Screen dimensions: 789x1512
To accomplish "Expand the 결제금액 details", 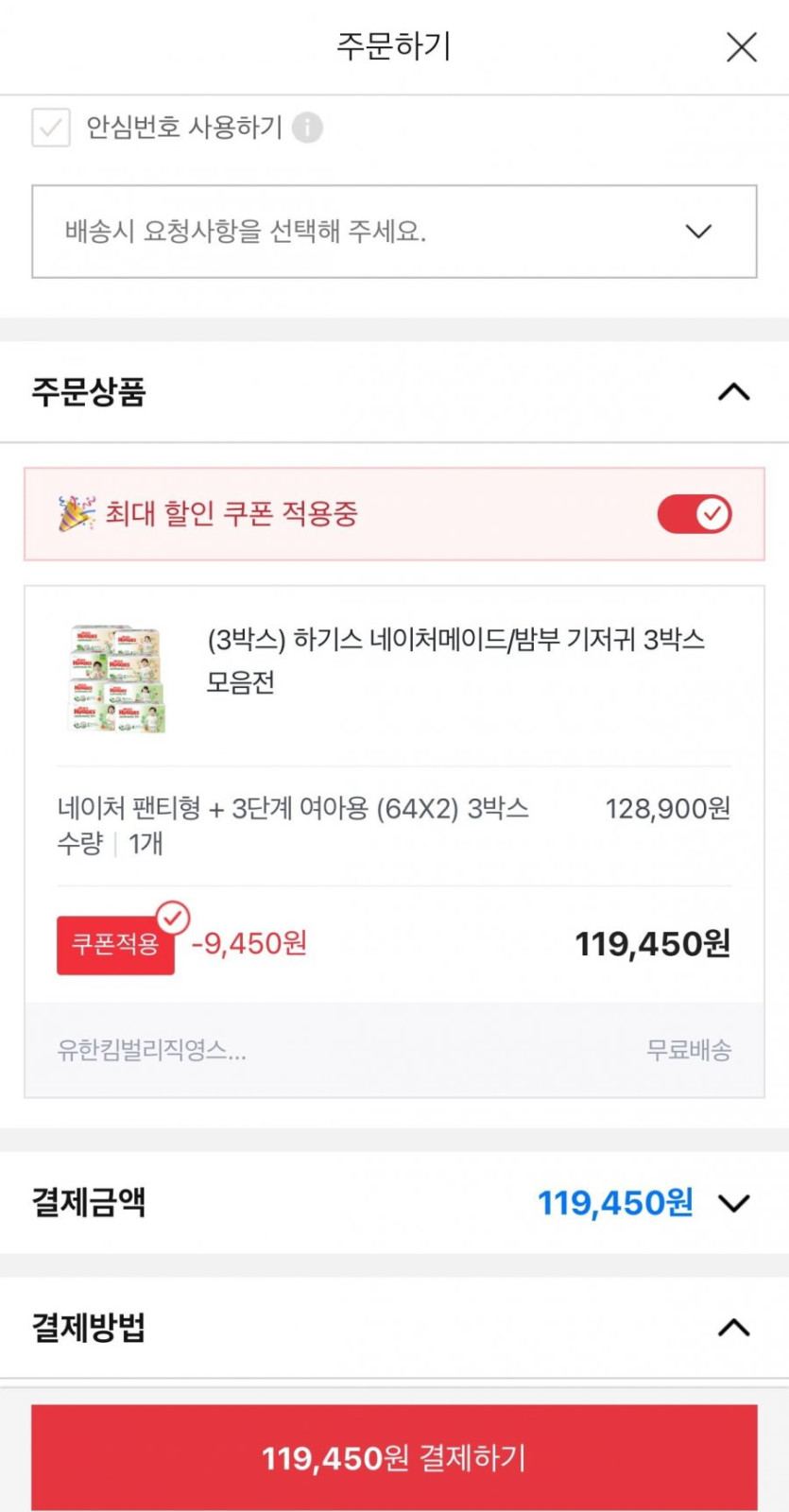I will point(733,1203).
